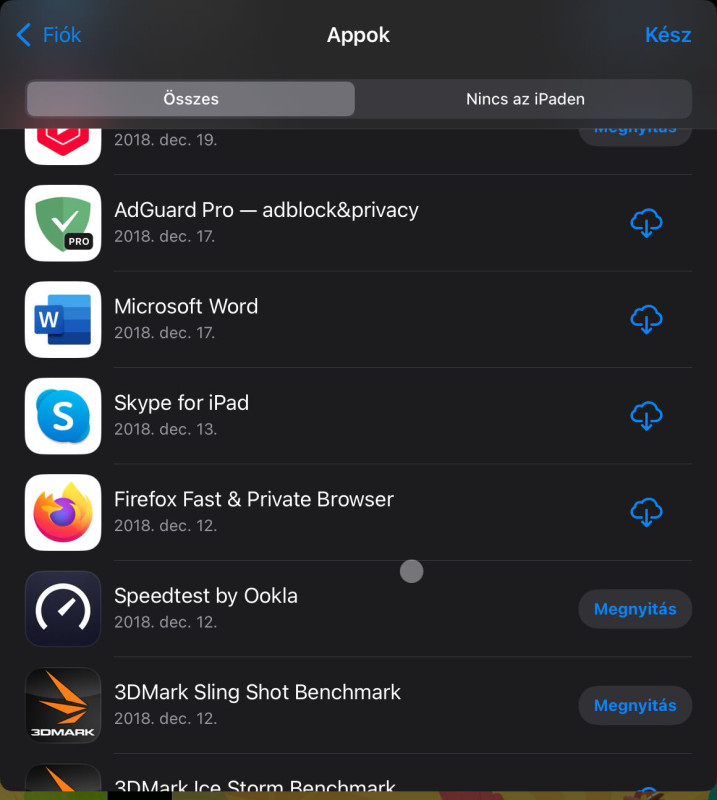This screenshot has width=717, height=800.
Task: Open Speedtest by Ookla with Megnyitás
Action: point(634,609)
